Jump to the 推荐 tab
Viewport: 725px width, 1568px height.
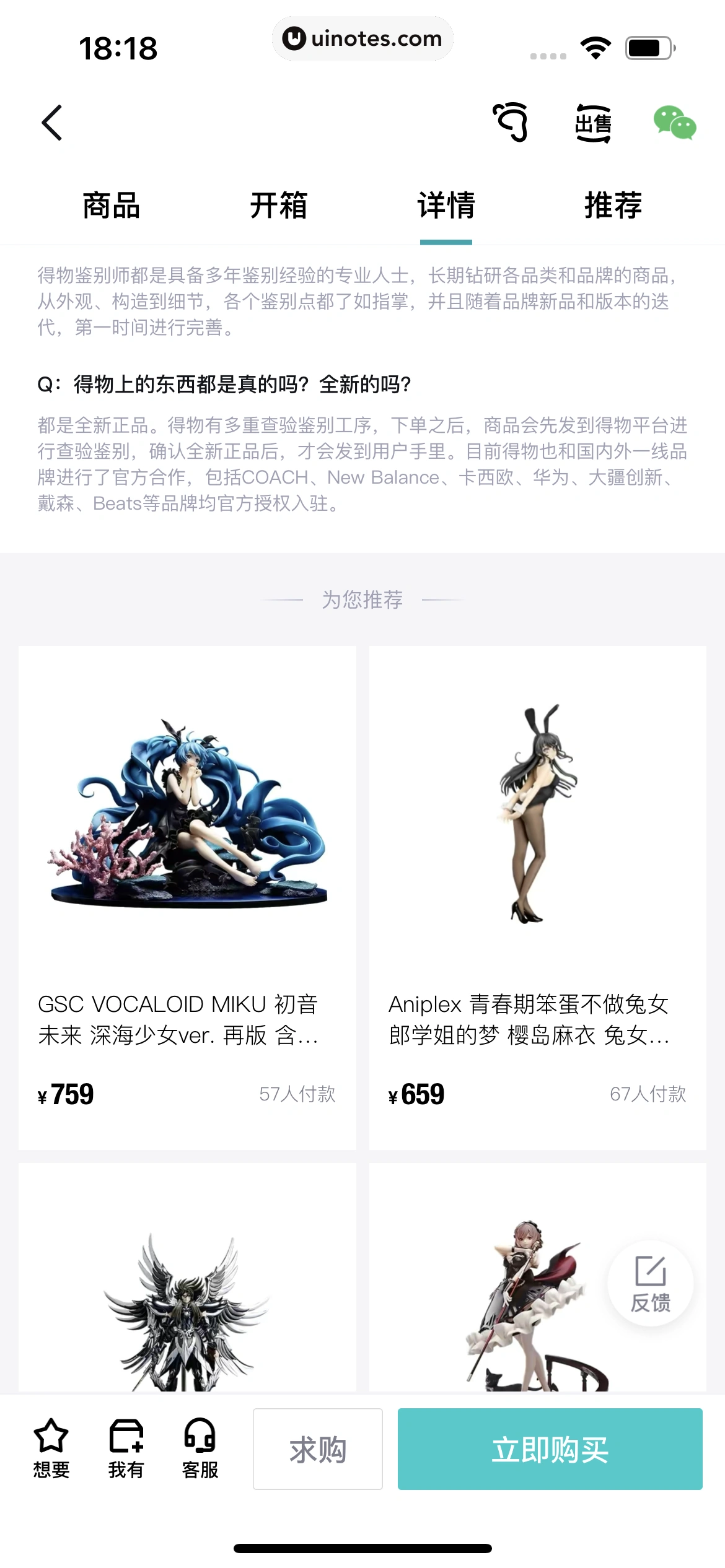pos(613,206)
